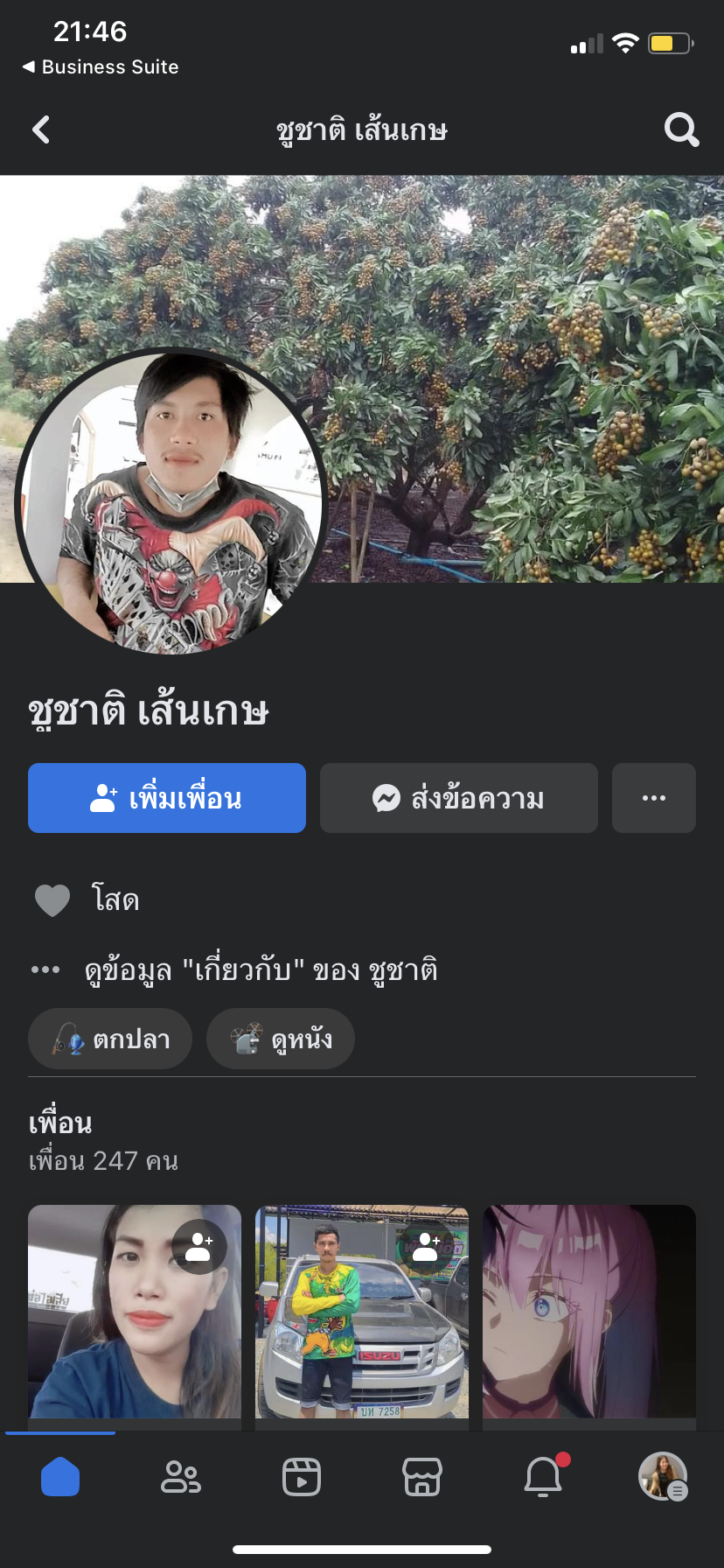
Task: Switch to the Friends tab
Action: pos(181,1478)
